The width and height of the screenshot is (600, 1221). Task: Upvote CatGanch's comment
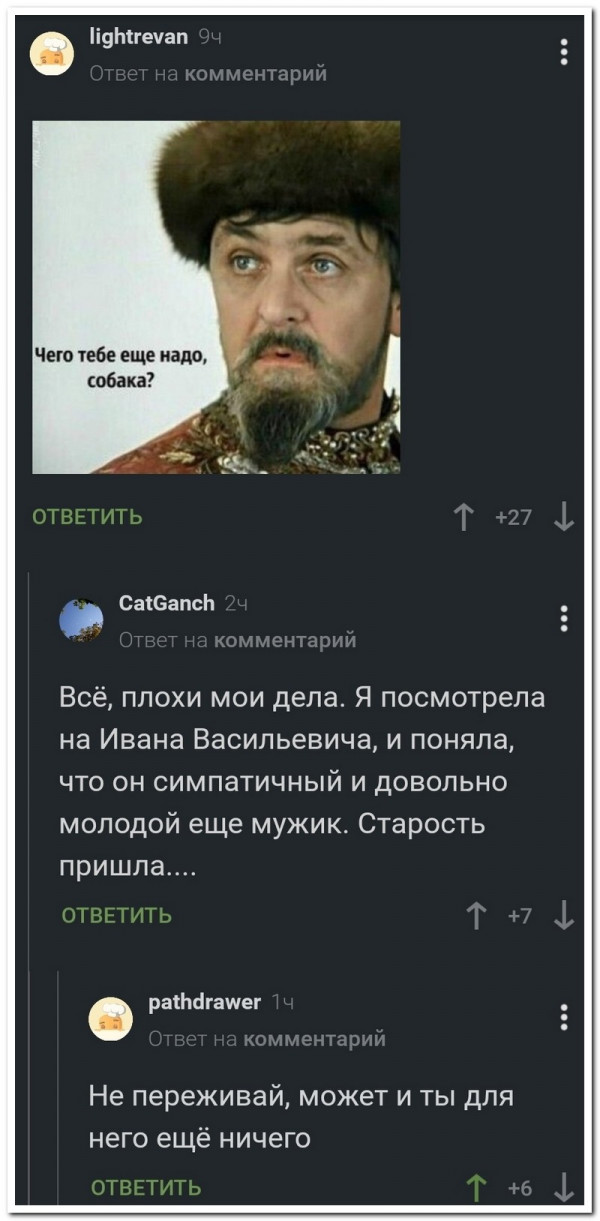coord(478,915)
